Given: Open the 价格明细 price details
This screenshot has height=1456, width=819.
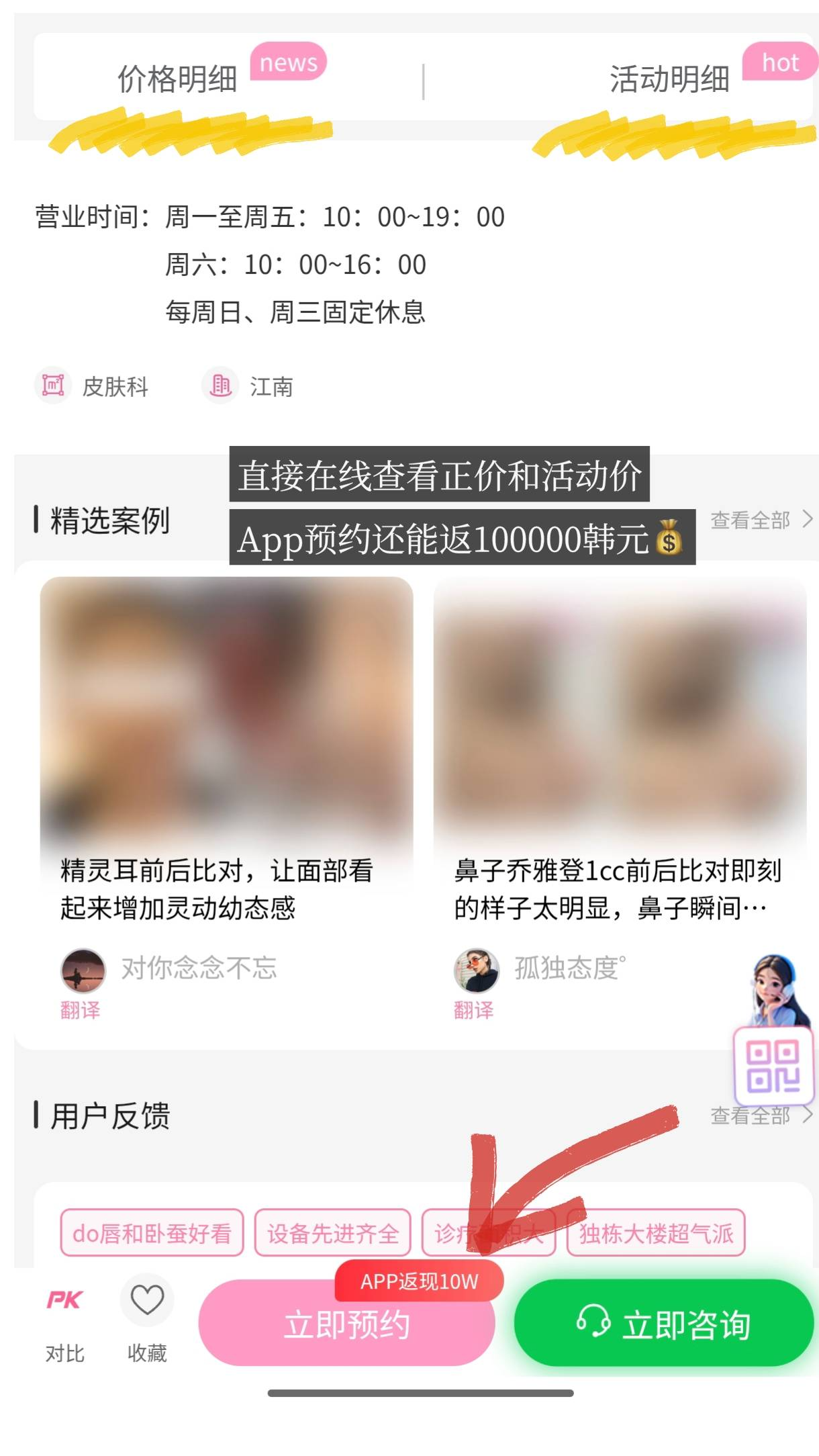Looking at the screenshot, I should coord(178,79).
